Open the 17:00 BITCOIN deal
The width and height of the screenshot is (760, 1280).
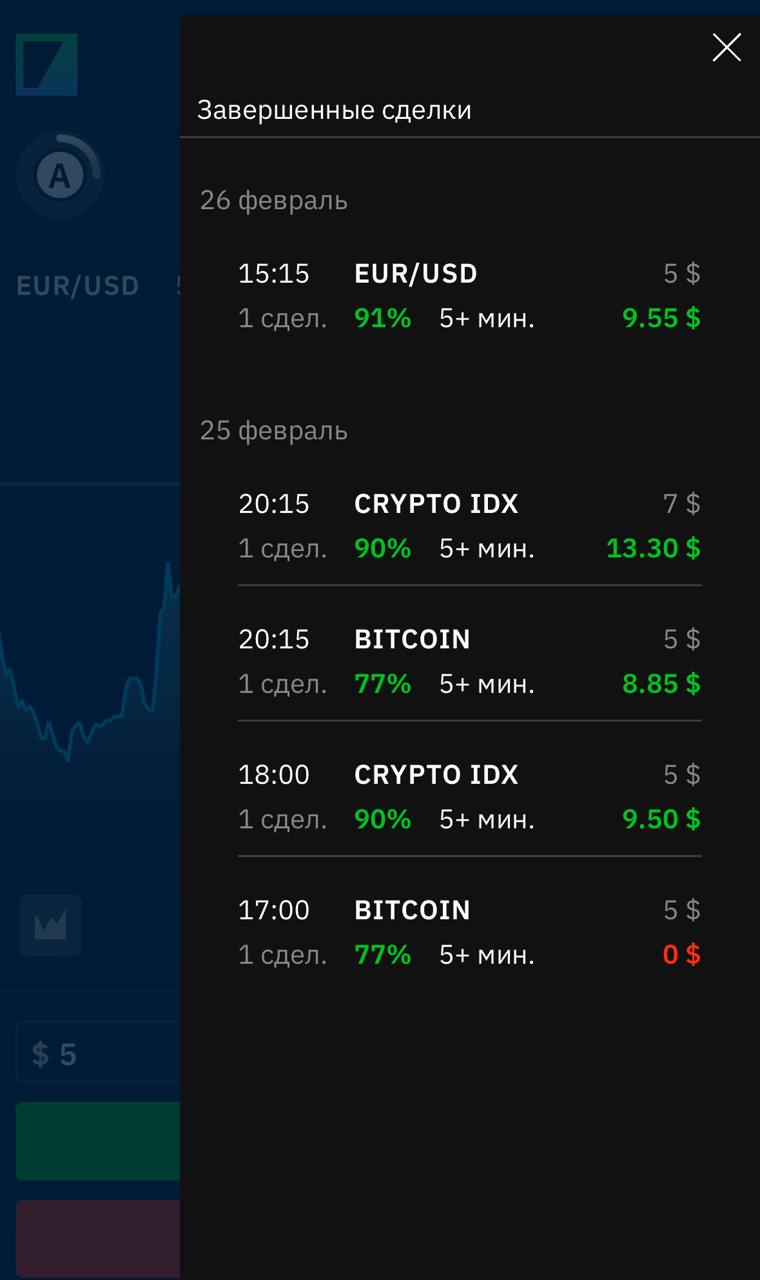click(469, 932)
